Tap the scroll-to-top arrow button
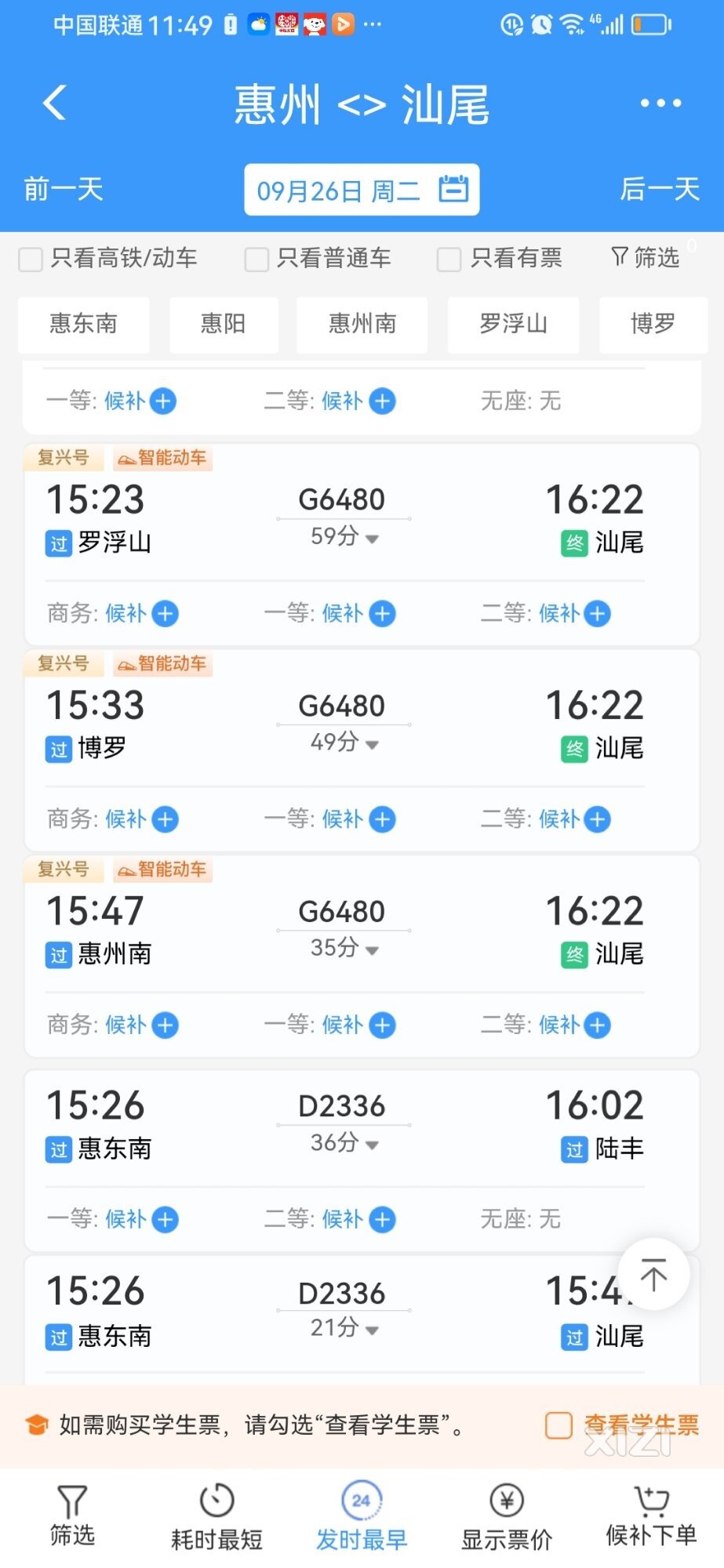 click(x=653, y=1274)
